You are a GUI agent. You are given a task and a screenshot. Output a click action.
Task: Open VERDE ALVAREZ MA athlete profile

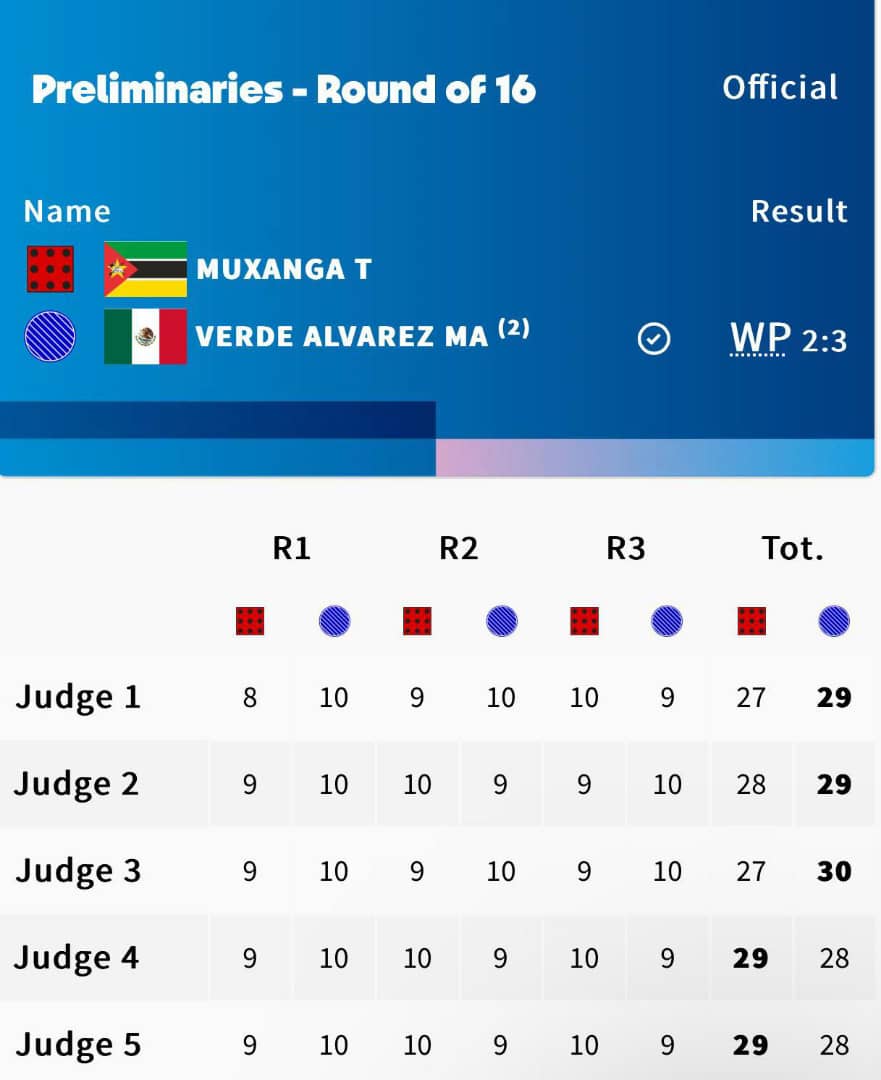342,336
